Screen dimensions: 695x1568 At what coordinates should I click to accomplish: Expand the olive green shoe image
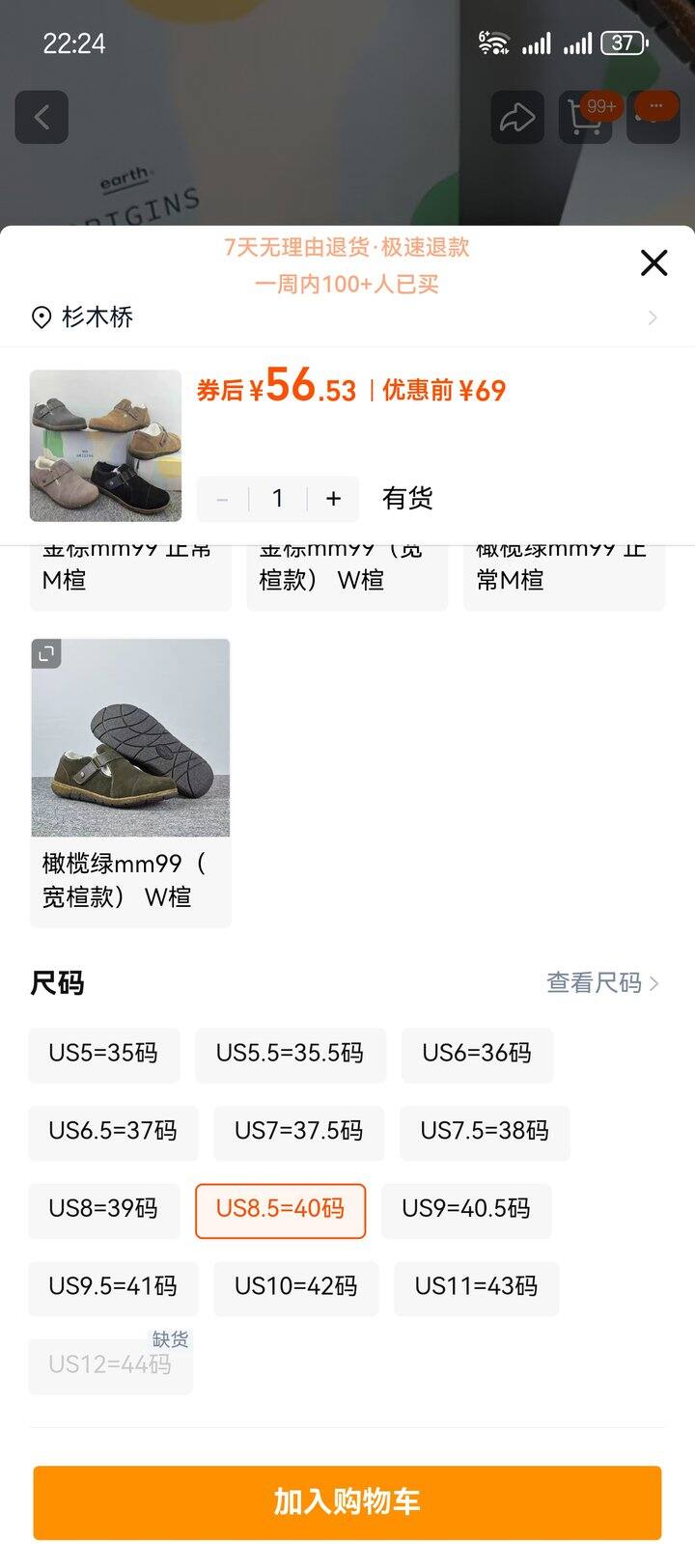(x=45, y=653)
